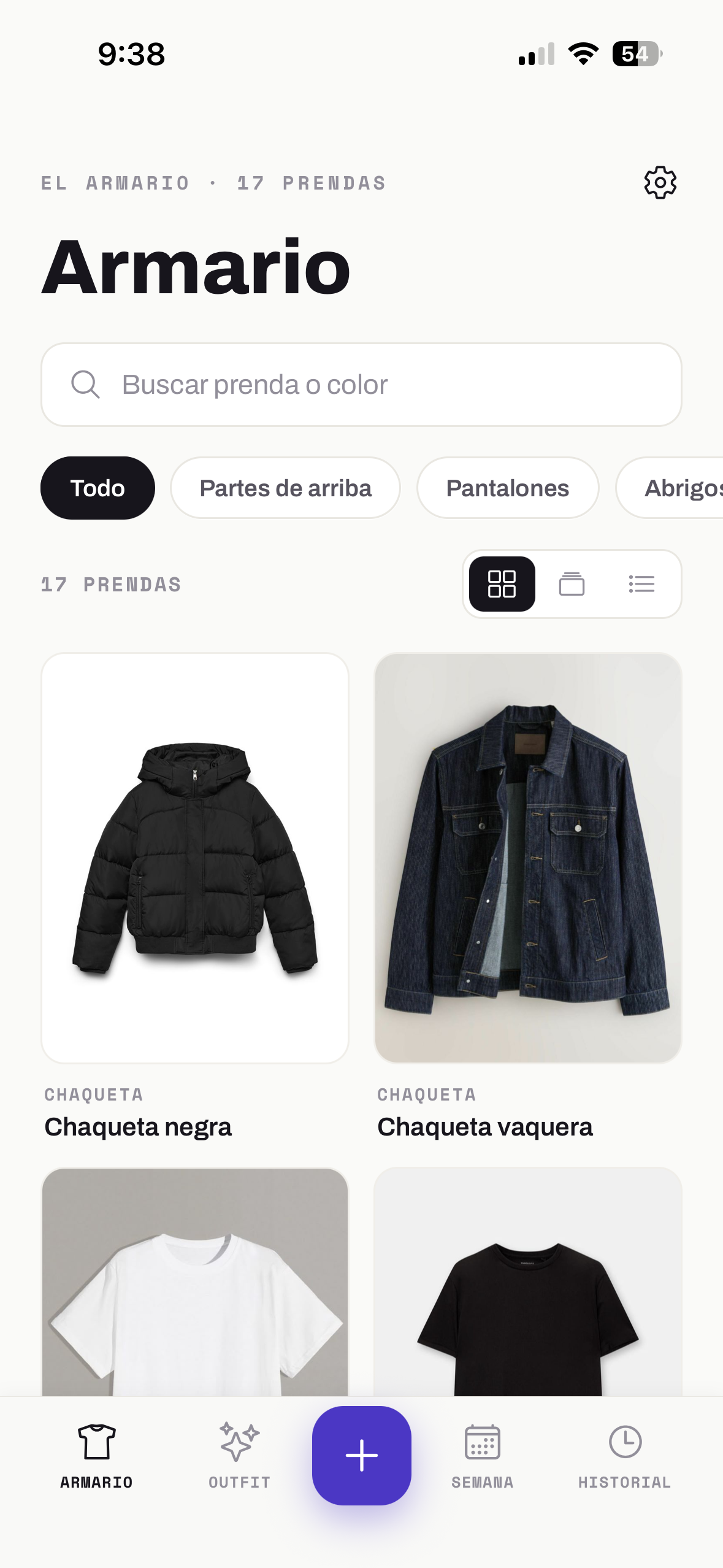The image size is (723, 1568).
Task: Switch to stacked cards view
Action: tap(572, 584)
